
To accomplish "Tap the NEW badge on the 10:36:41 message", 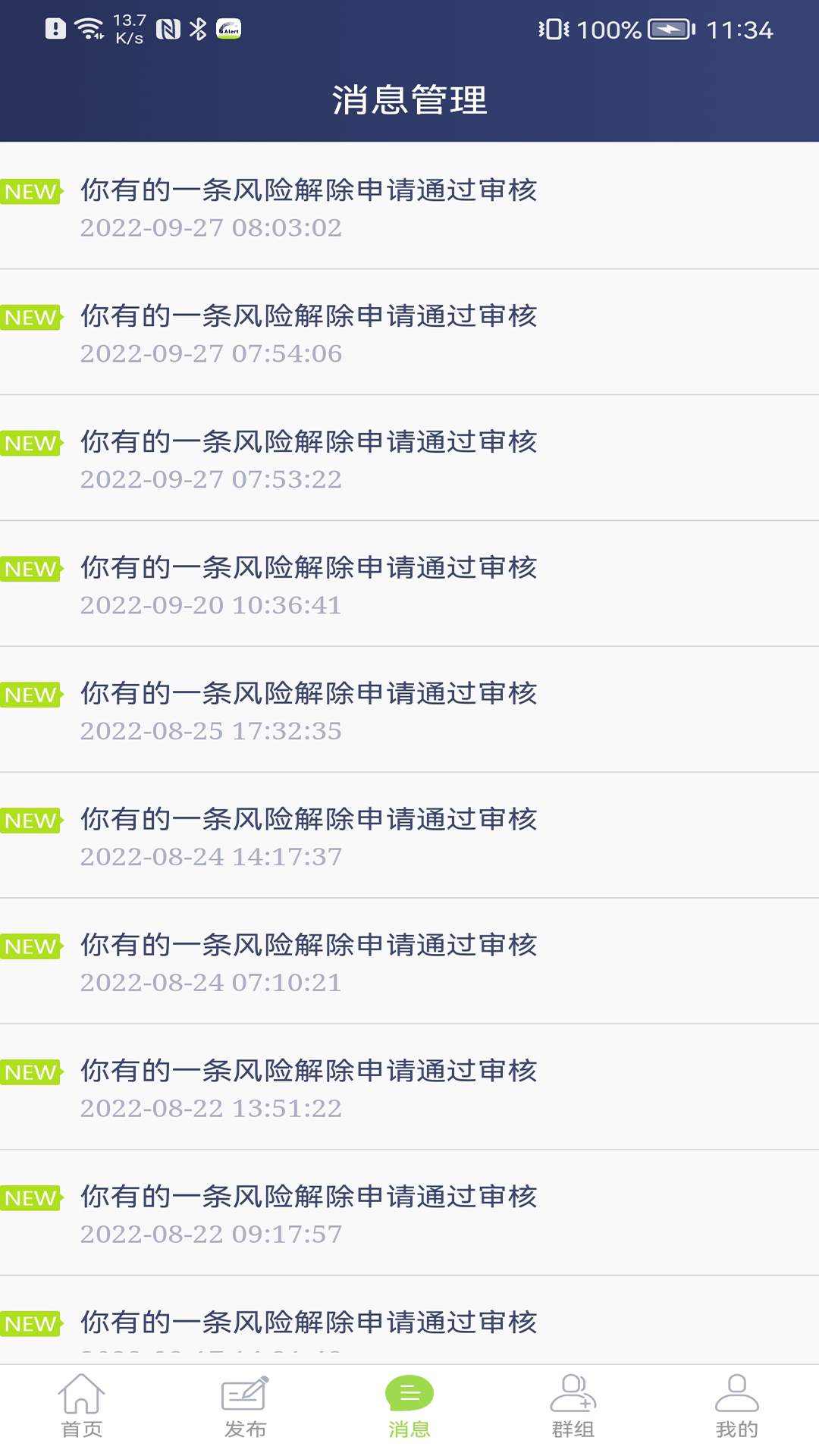I will [x=30, y=568].
